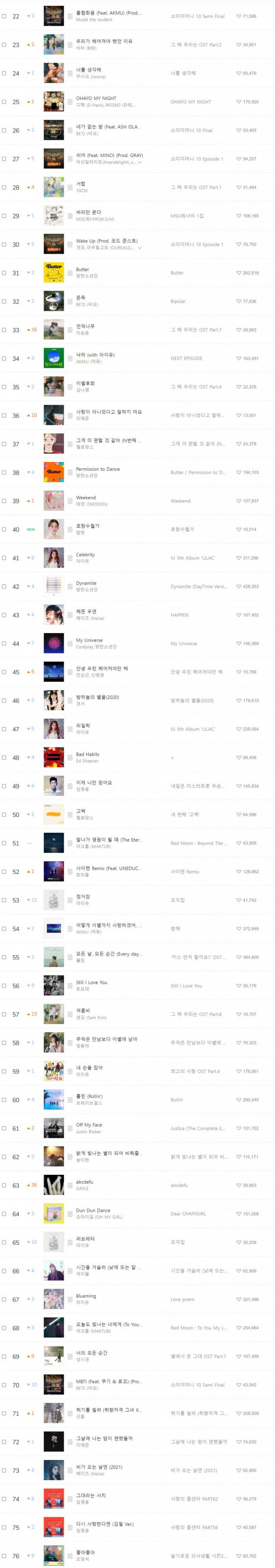The image size is (275, 1568).
Task: Open album cover of Bad Habits
Action: coord(53,758)
